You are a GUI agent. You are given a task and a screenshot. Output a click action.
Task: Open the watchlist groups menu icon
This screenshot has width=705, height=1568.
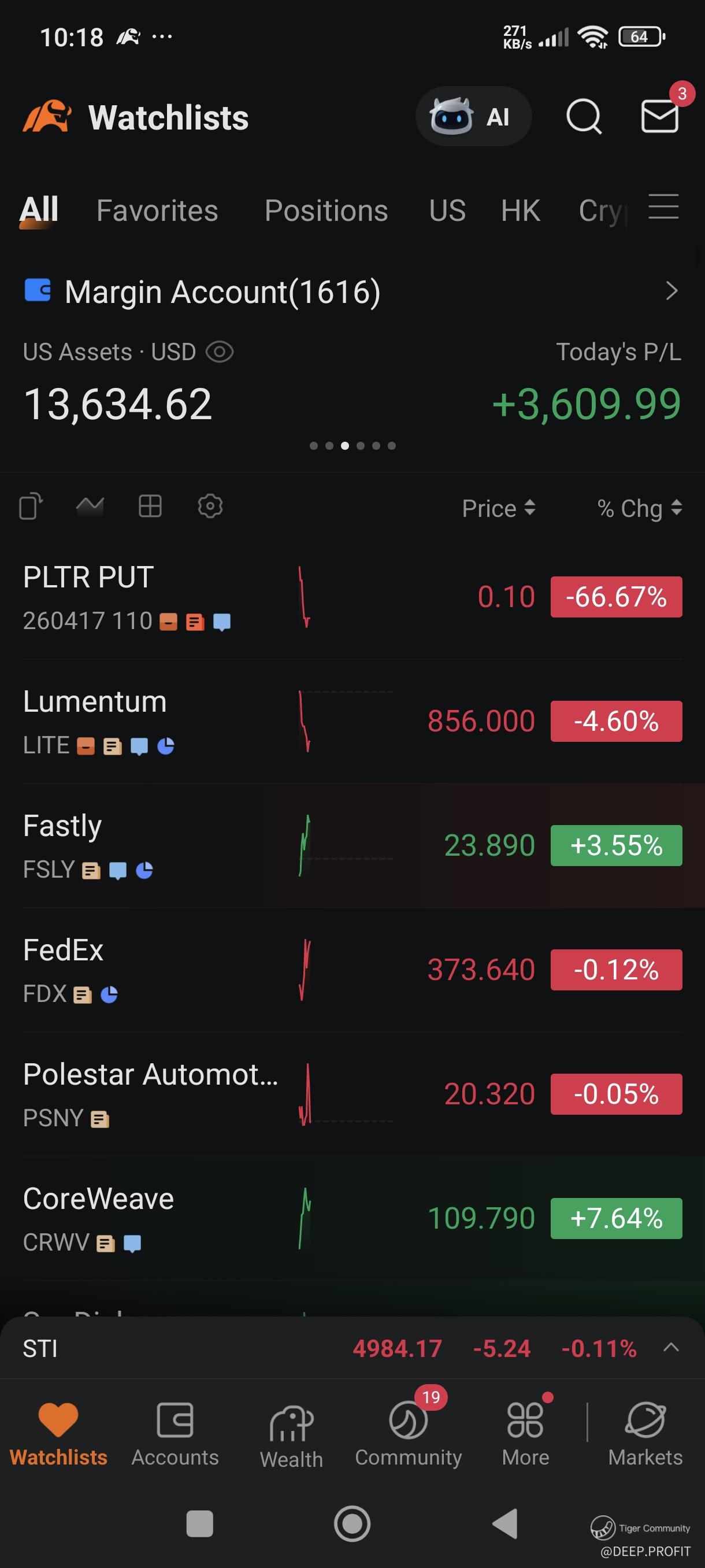[663, 207]
